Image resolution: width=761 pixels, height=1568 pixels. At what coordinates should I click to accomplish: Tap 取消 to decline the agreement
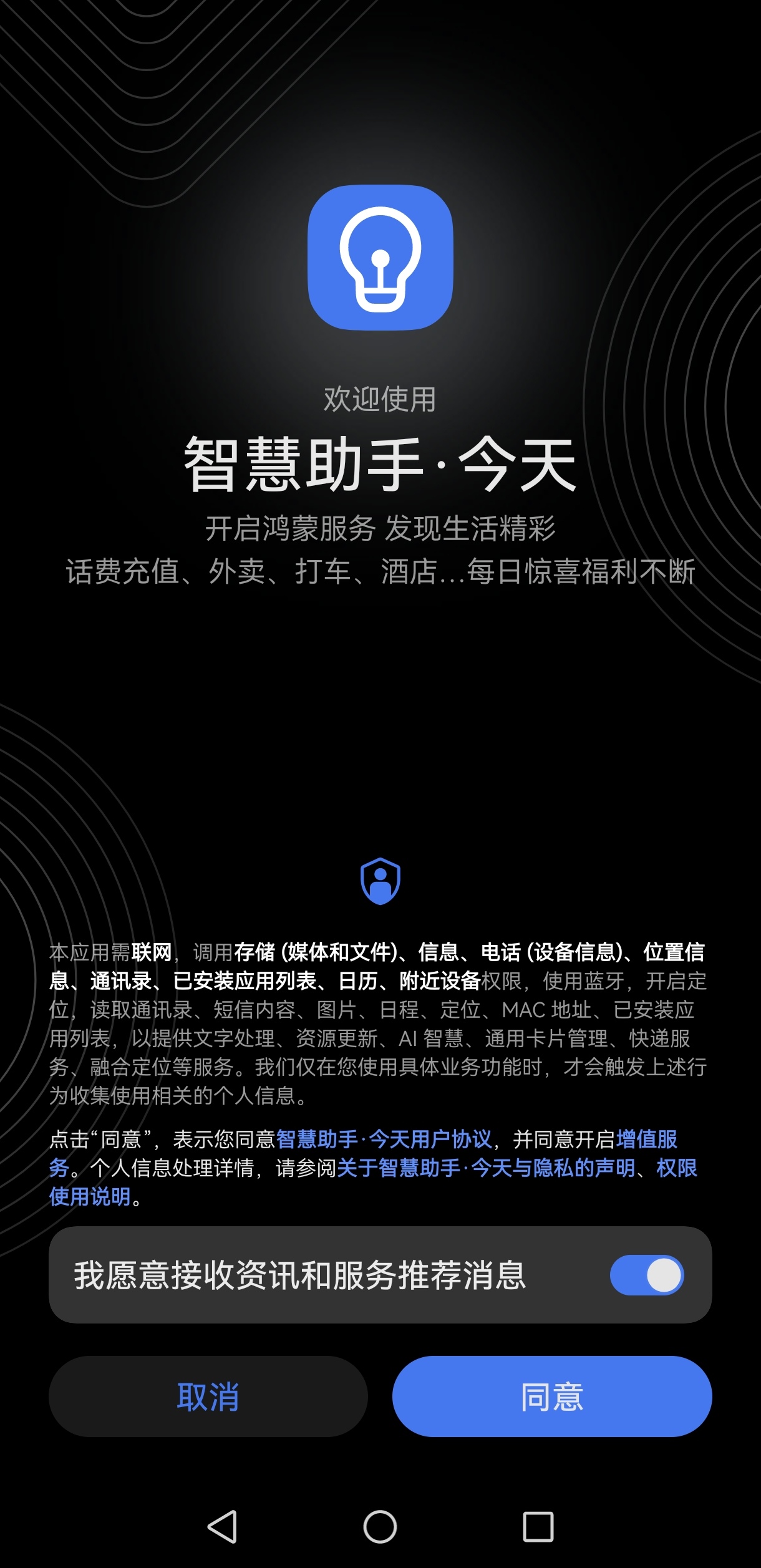208,1396
